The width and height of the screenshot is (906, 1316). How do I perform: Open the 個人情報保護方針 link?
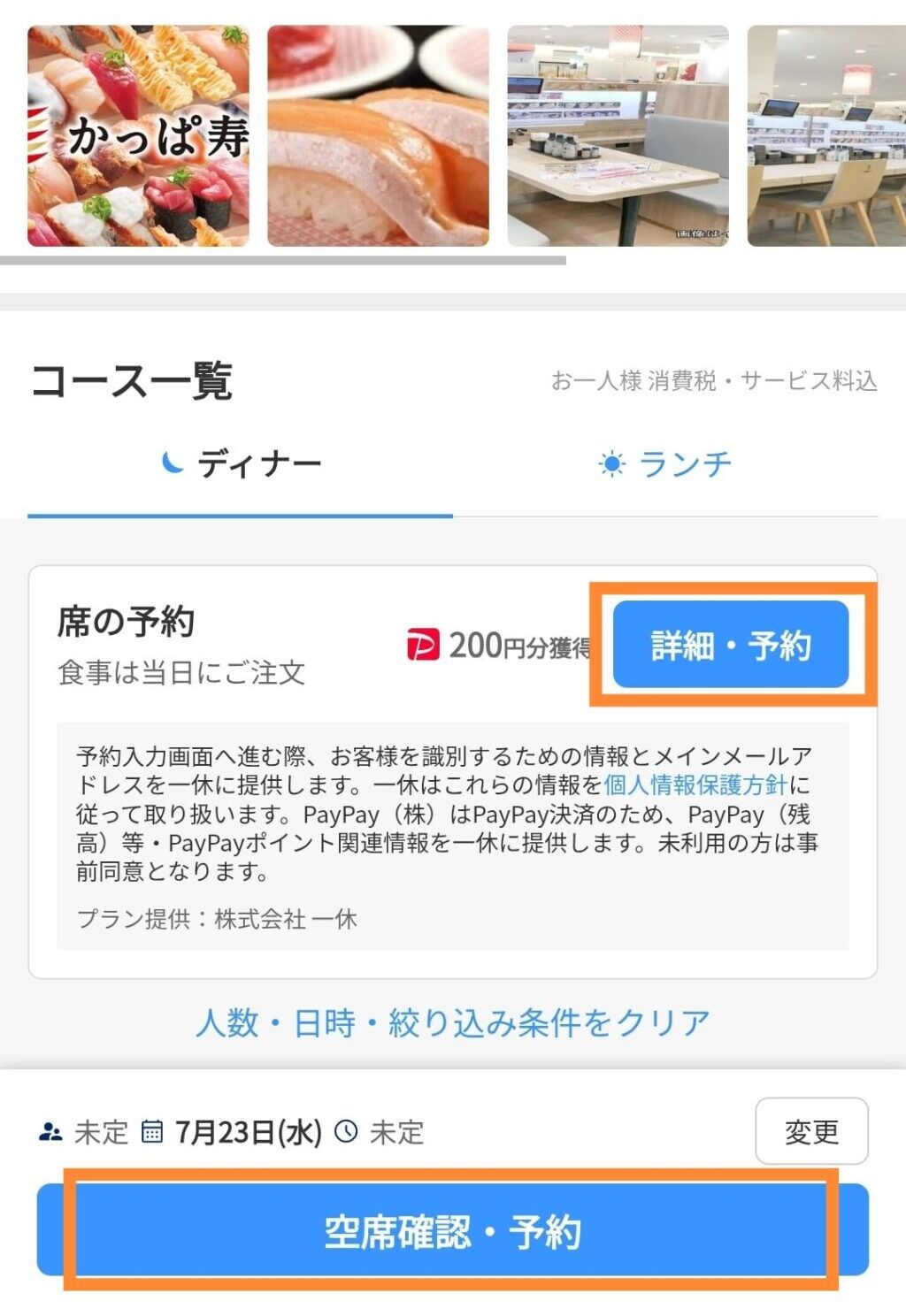tap(695, 784)
